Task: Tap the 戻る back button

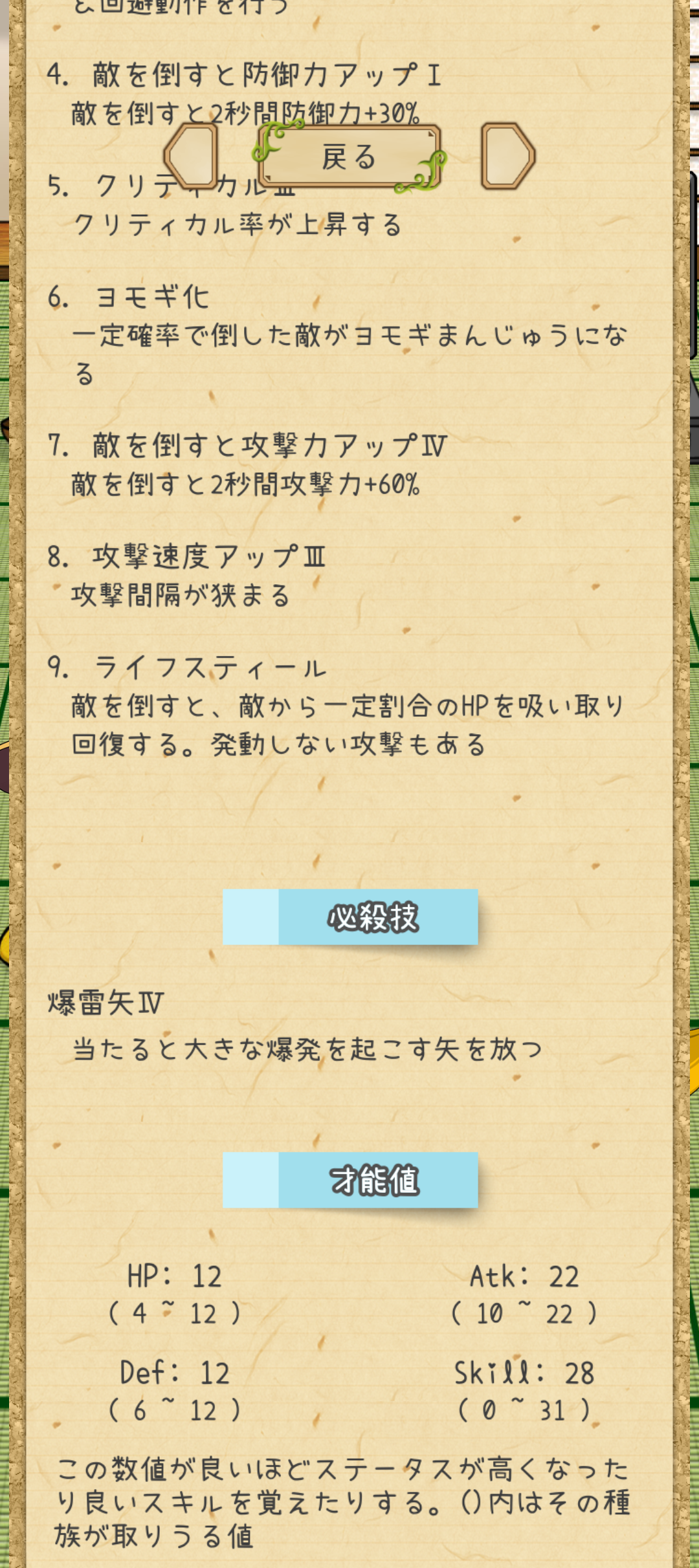Action: (x=349, y=157)
